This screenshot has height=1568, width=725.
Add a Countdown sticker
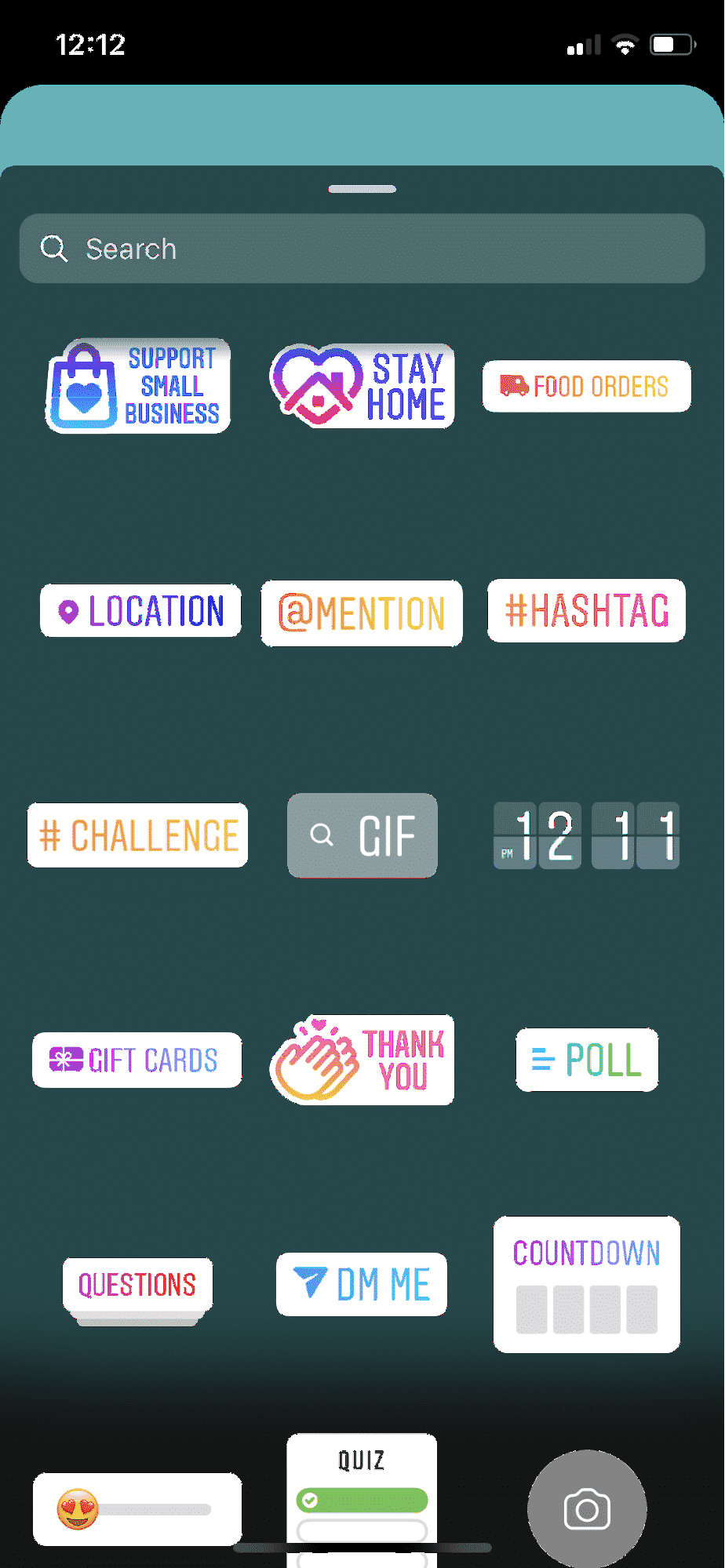pos(587,1284)
